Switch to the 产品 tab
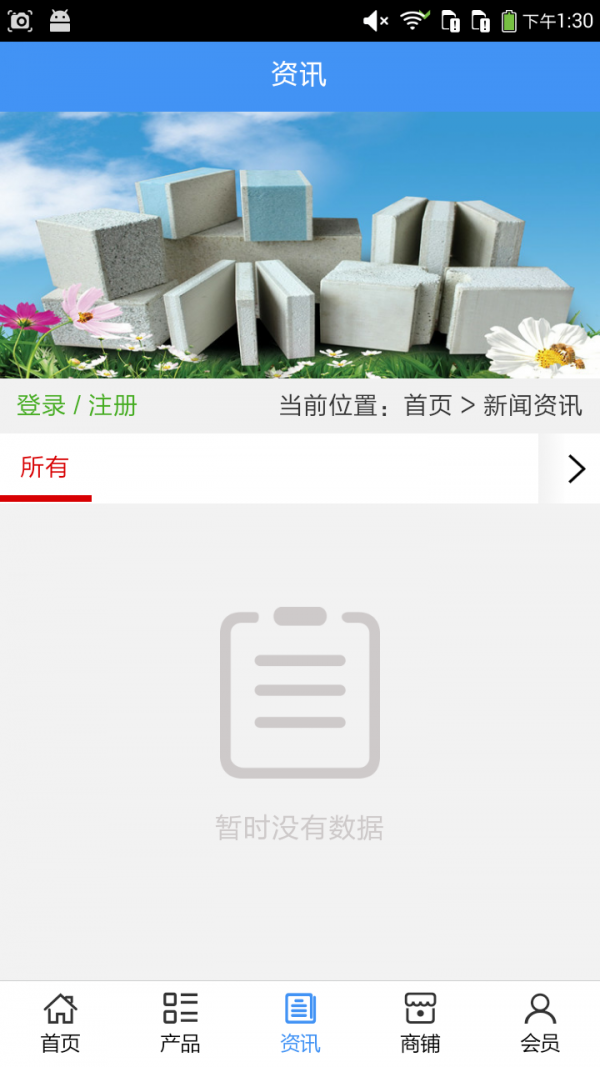600x1067 pixels. 180,1023
